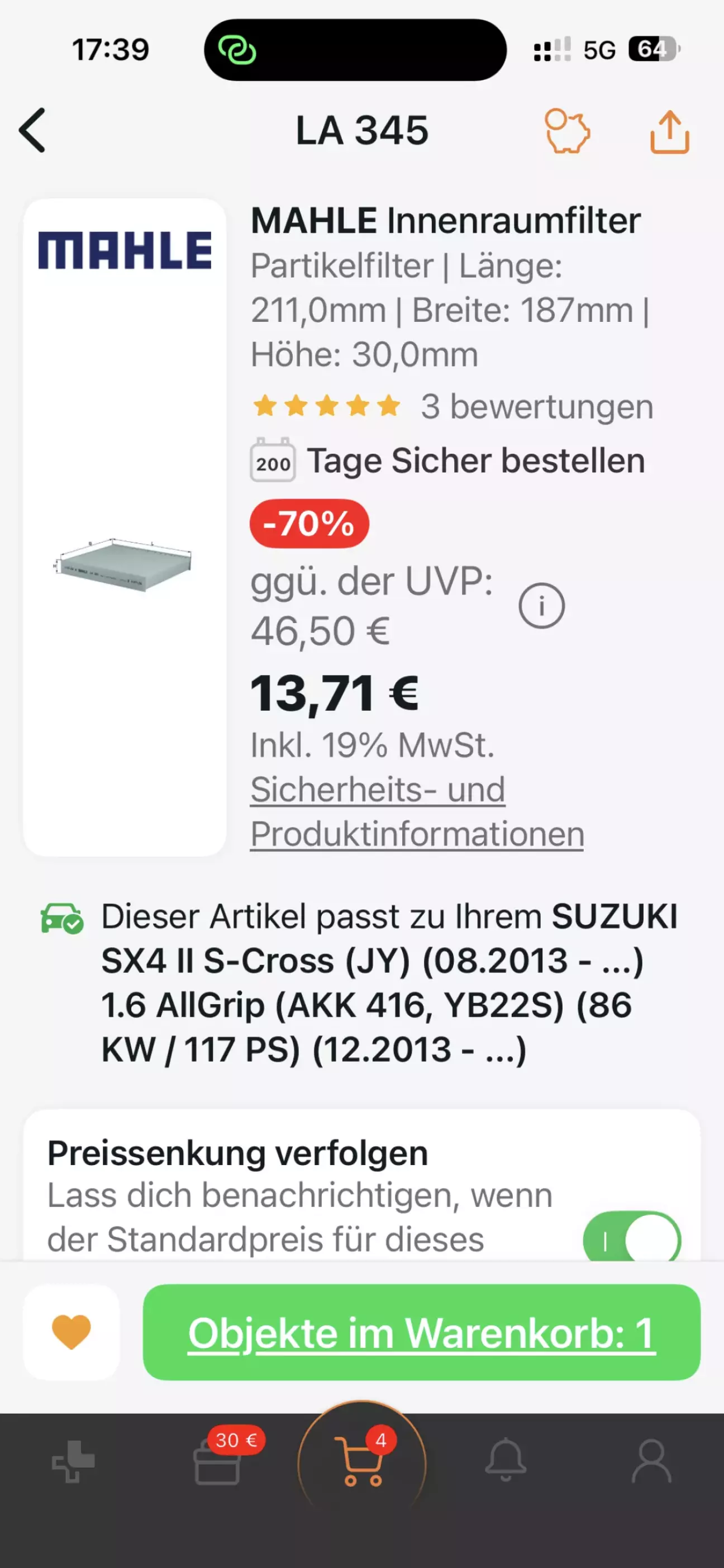Go back using the back arrow
This screenshot has height=1568, width=724.
coord(33,130)
